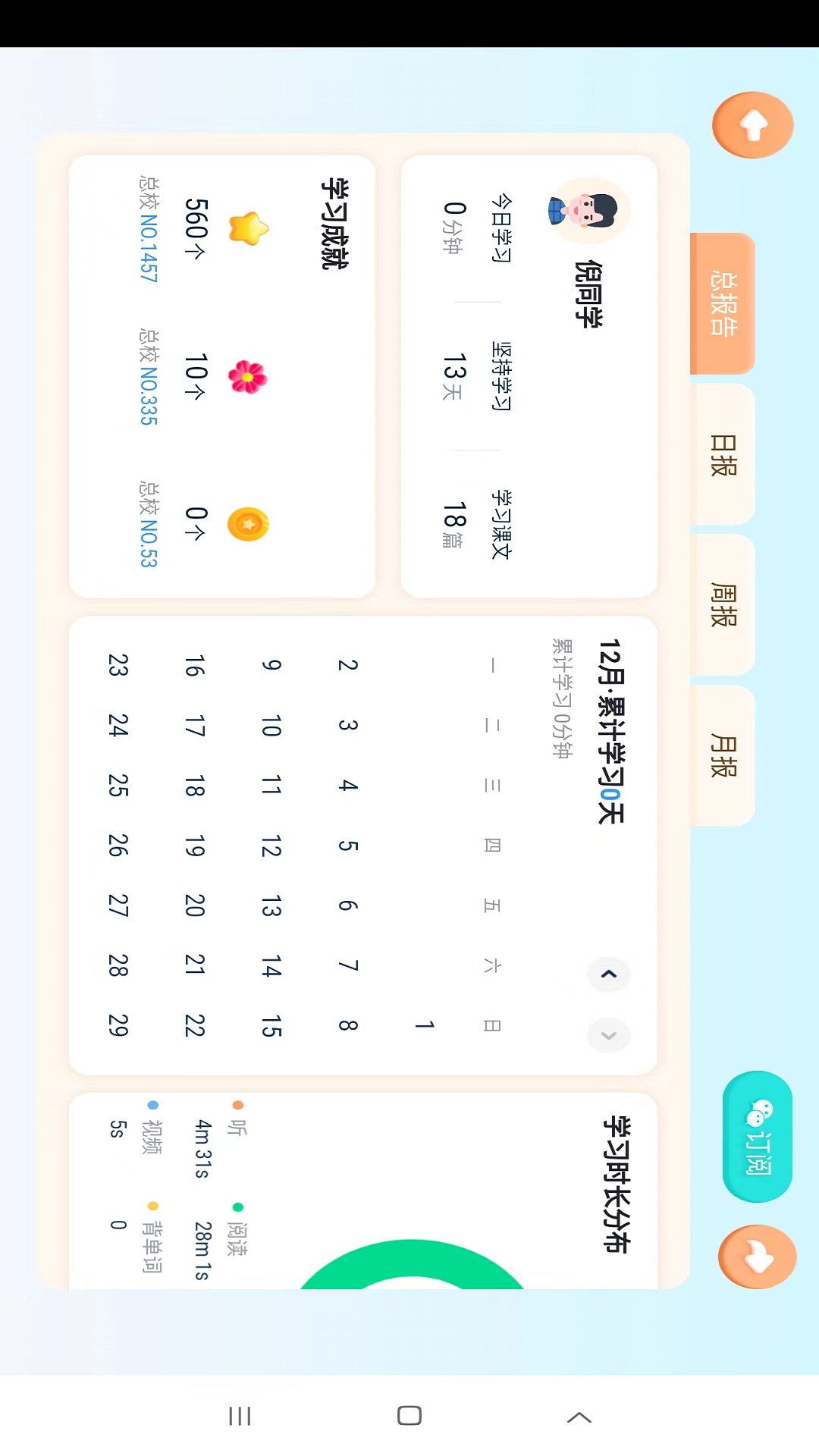Tap the orange back arrow button
The image size is (819, 1456).
pos(752,125)
